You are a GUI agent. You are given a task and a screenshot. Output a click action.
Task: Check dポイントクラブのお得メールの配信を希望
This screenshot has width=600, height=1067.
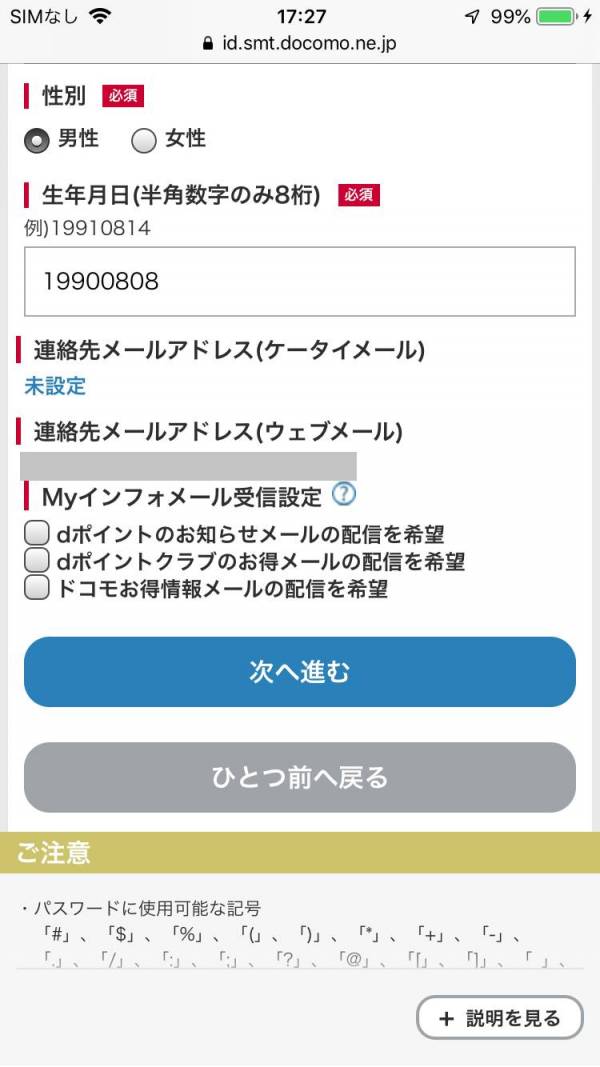[x=37, y=561]
